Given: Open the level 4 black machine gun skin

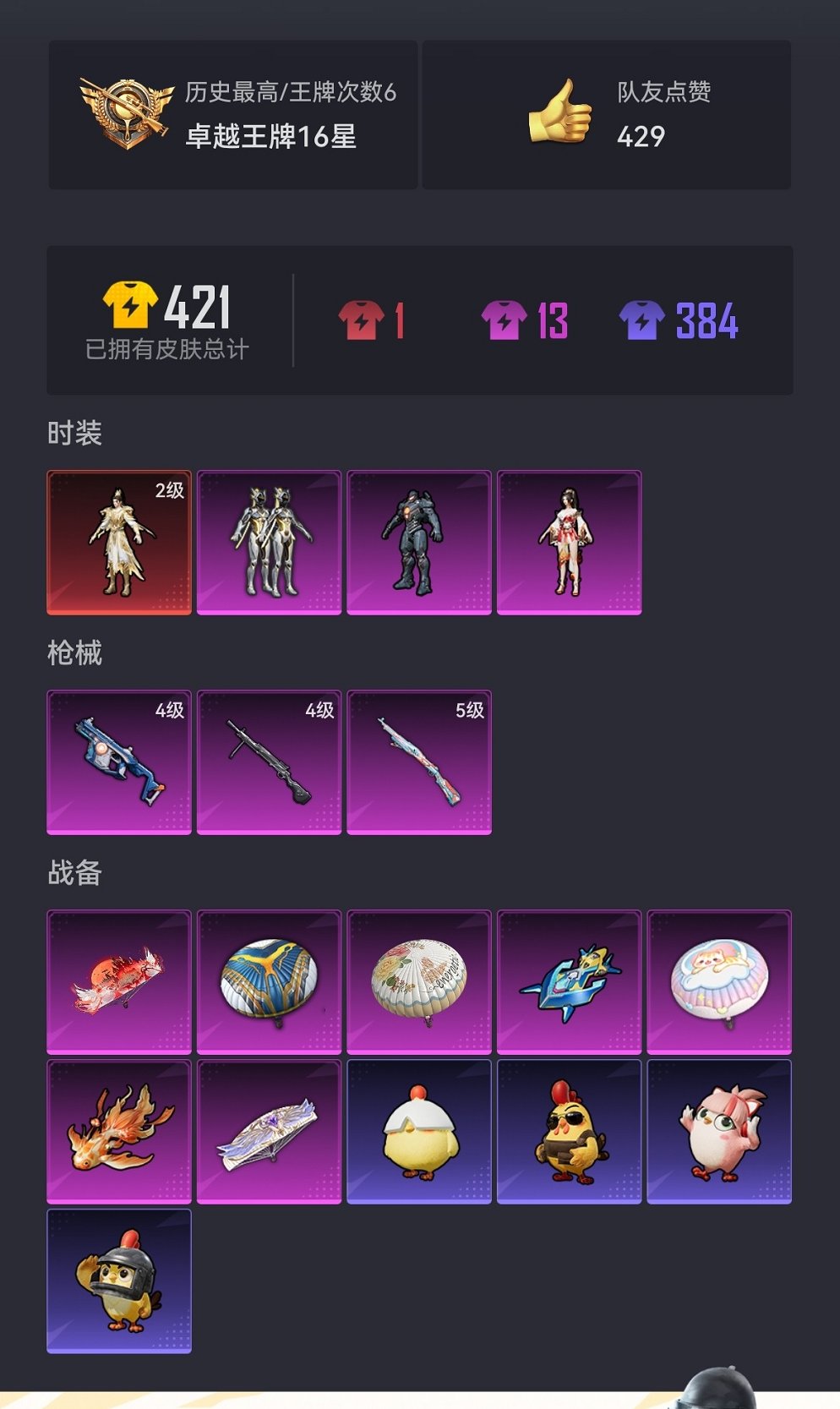Looking at the screenshot, I should pyautogui.click(x=269, y=762).
